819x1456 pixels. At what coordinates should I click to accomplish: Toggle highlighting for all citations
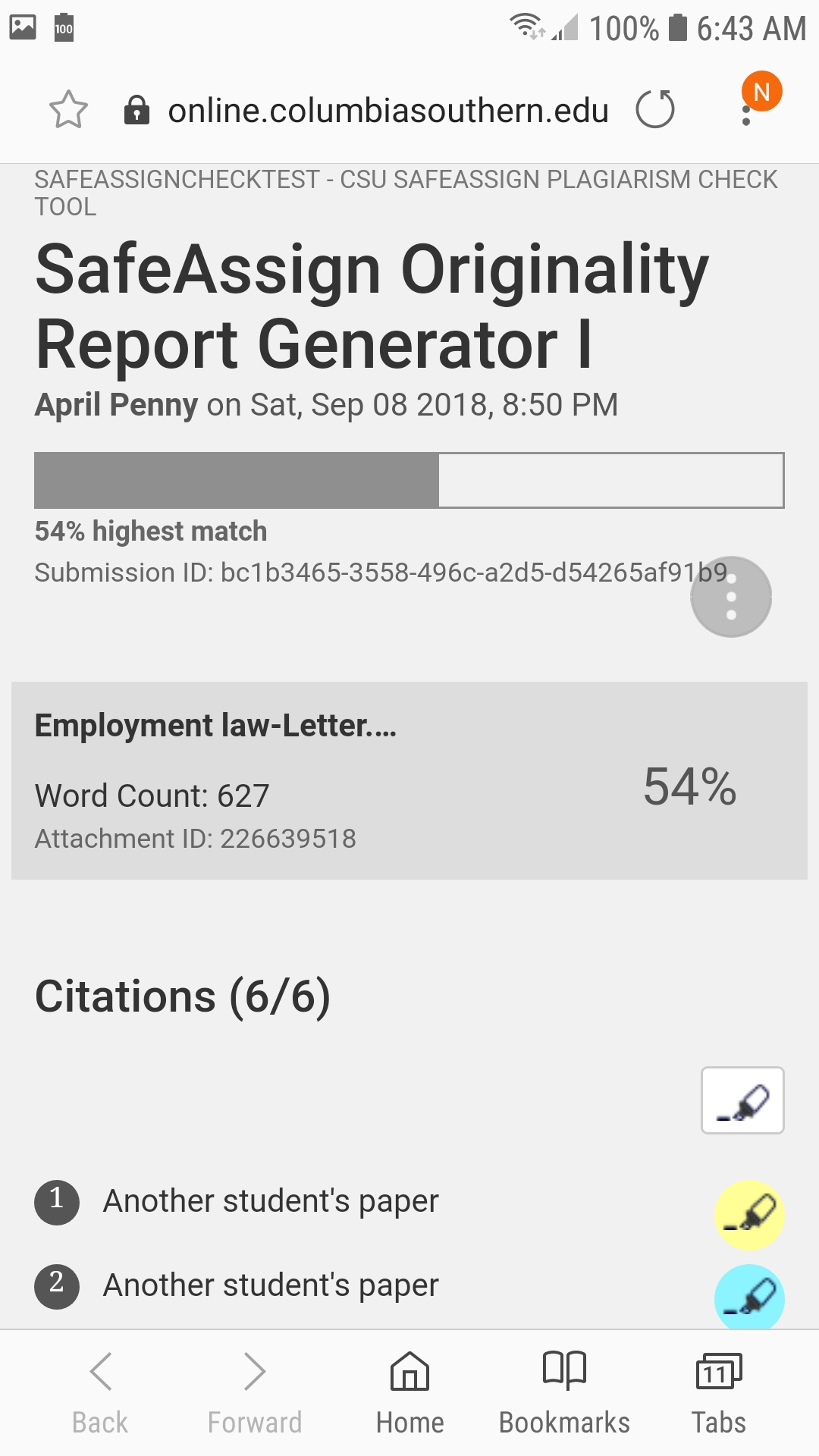742,1100
